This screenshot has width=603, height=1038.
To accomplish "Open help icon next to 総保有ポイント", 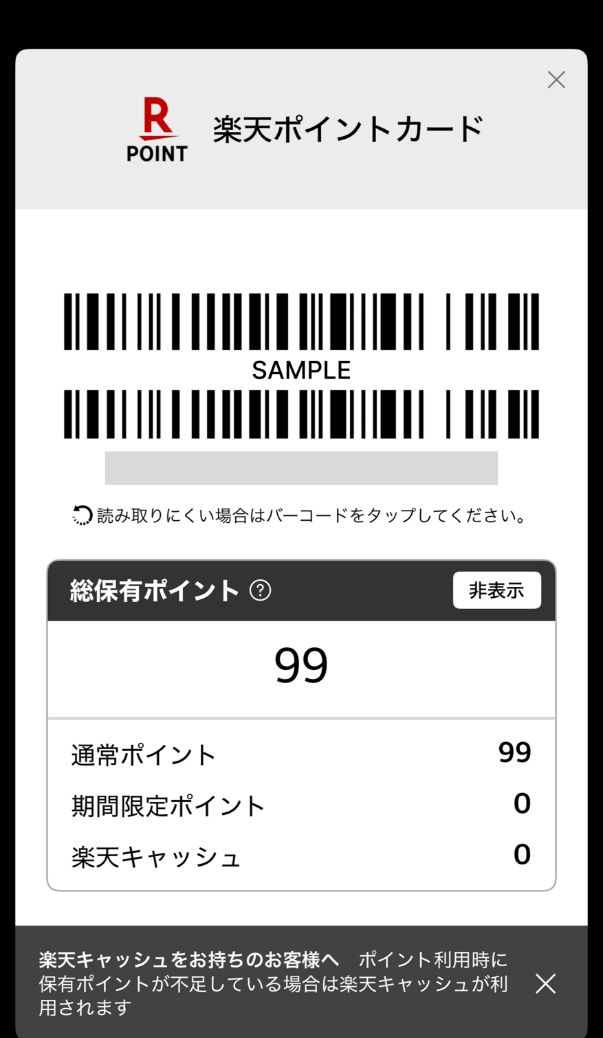I will tap(260, 591).
